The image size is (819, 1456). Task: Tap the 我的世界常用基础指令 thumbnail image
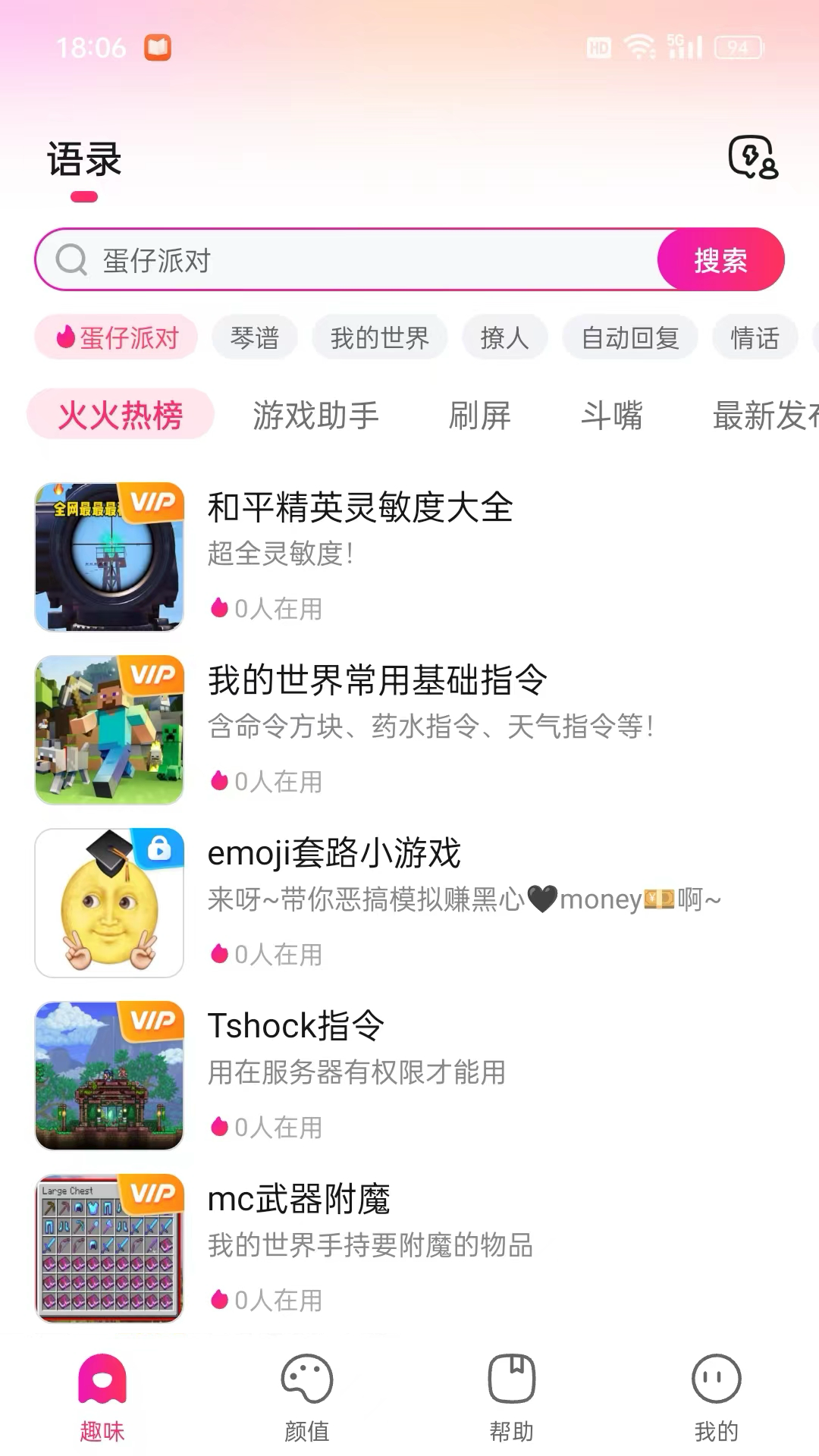point(108,730)
